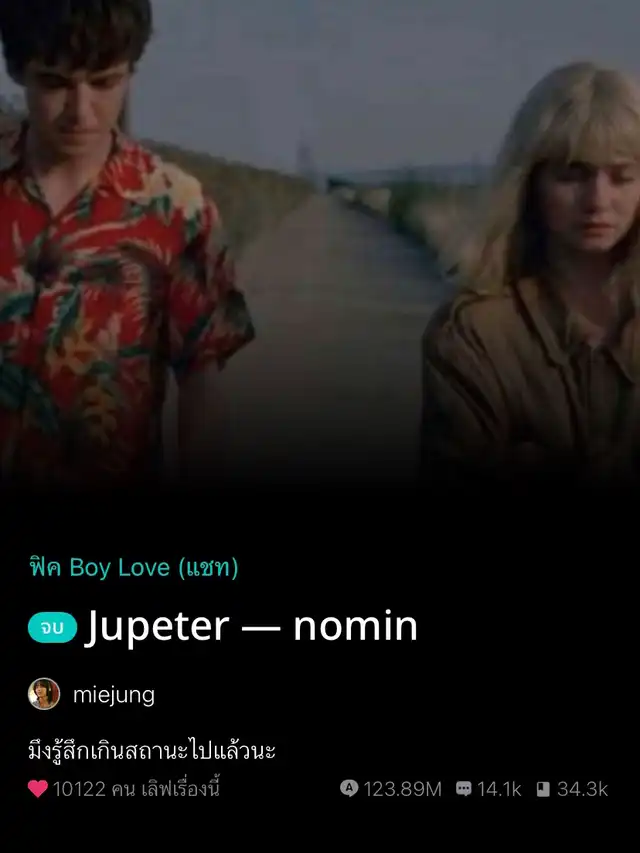Tap the heart icon to love this story
640x853 pixels.
click(x=38, y=789)
